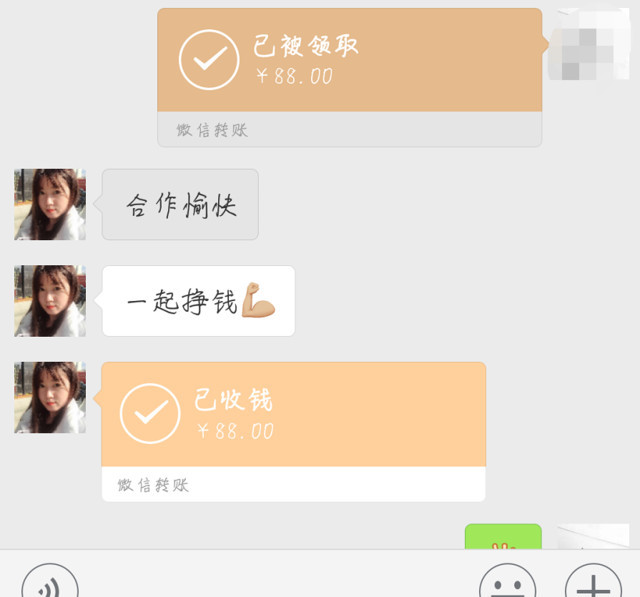Open the received transfer marked 已收钱
Viewport: 640px width, 597px height.
pyautogui.click(x=293, y=432)
